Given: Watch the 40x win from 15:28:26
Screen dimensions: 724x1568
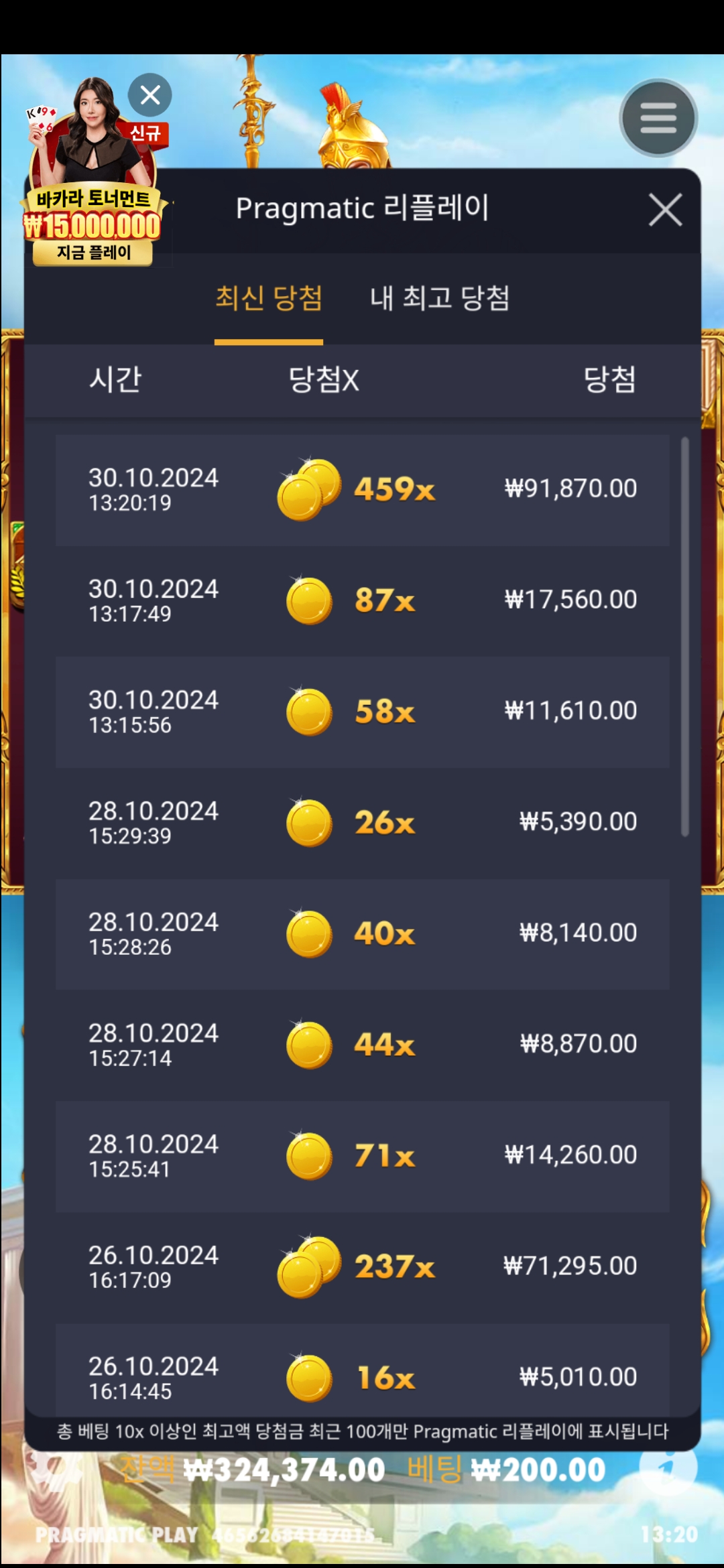Looking at the screenshot, I should 363,934.
